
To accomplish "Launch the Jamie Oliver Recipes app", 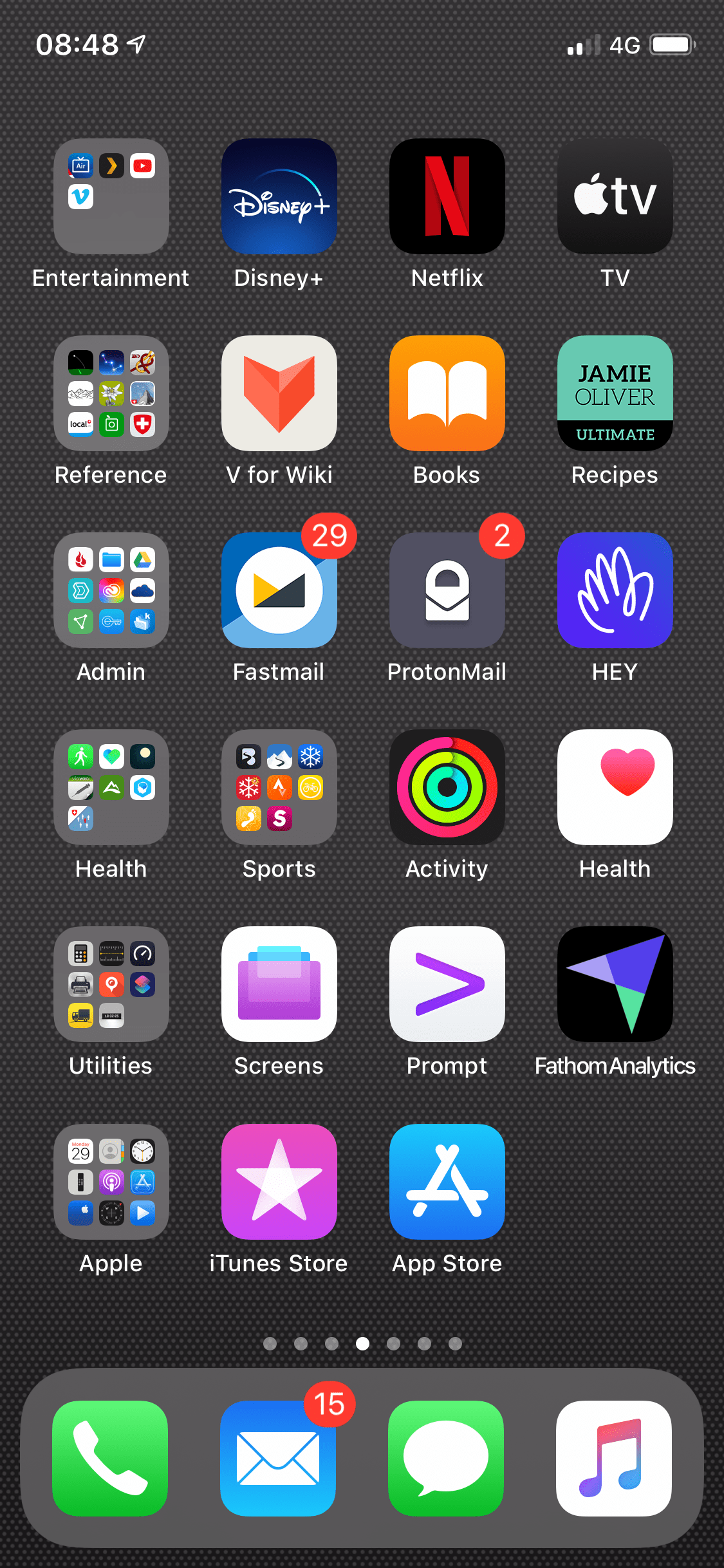I will point(615,393).
